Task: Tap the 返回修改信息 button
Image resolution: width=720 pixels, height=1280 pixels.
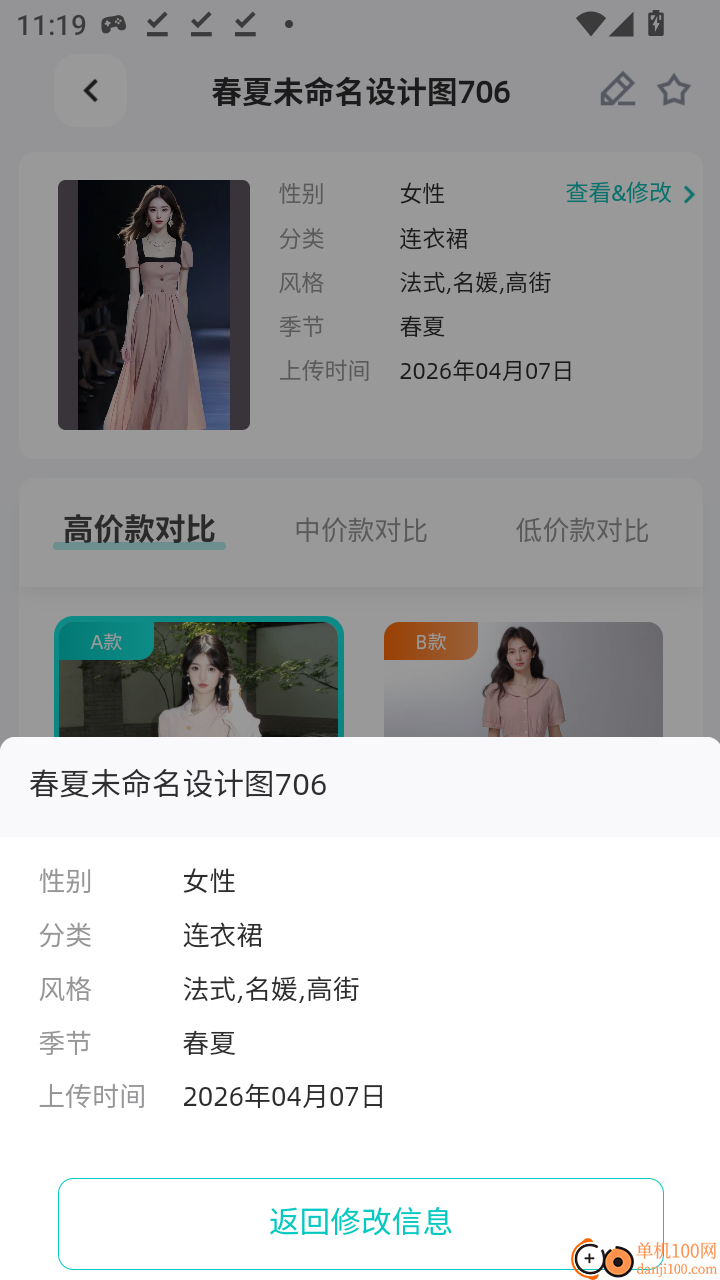Action: (360, 1223)
